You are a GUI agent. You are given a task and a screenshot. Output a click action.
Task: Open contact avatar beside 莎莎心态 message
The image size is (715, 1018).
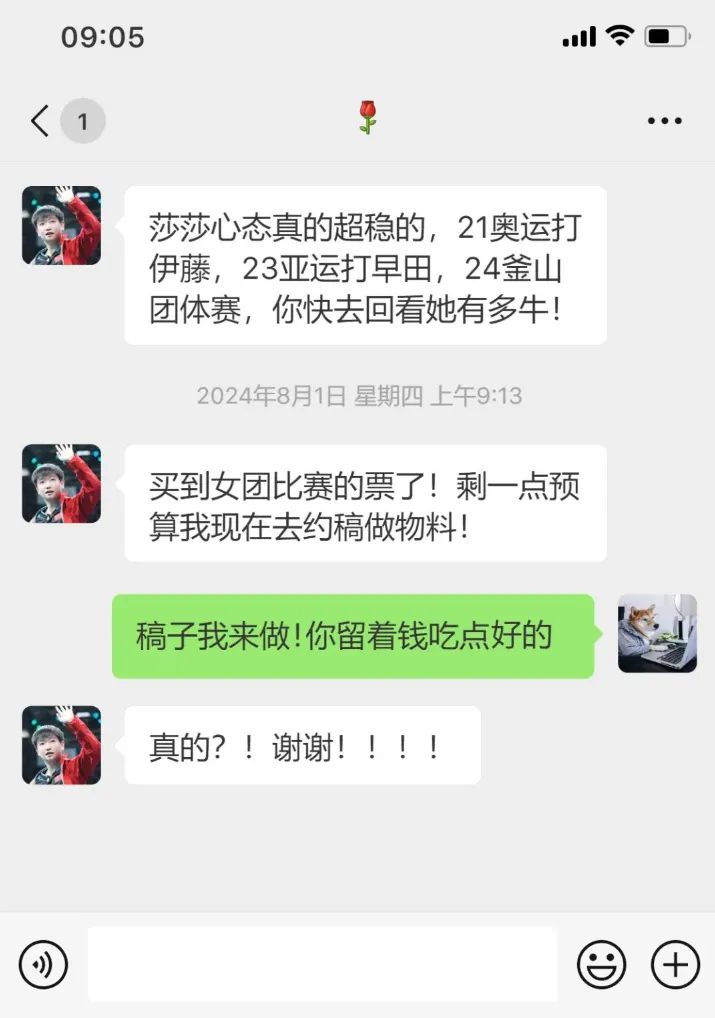[x=62, y=225]
